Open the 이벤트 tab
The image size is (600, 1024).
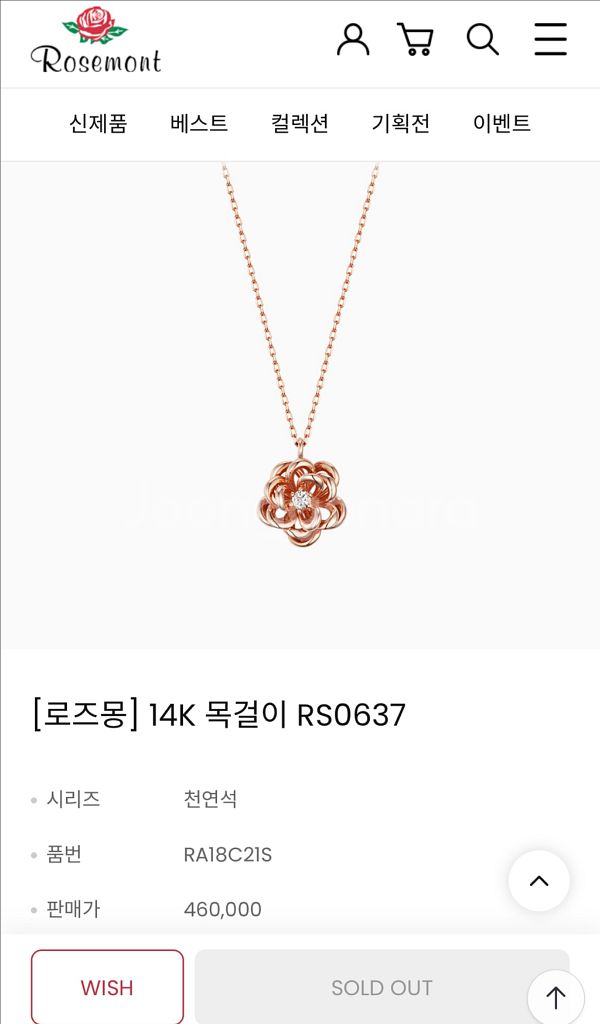502,124
